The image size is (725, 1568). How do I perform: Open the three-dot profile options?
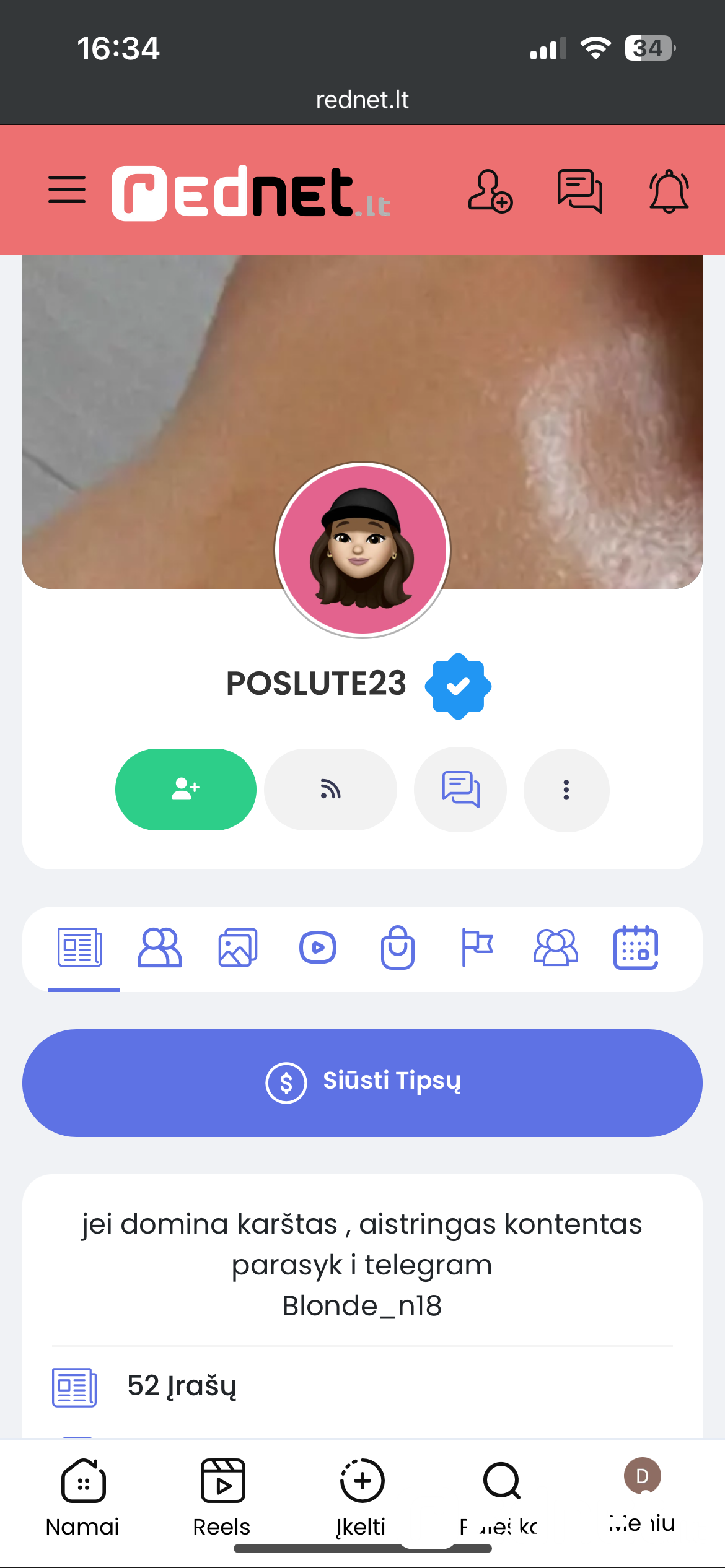click(566, 790)
